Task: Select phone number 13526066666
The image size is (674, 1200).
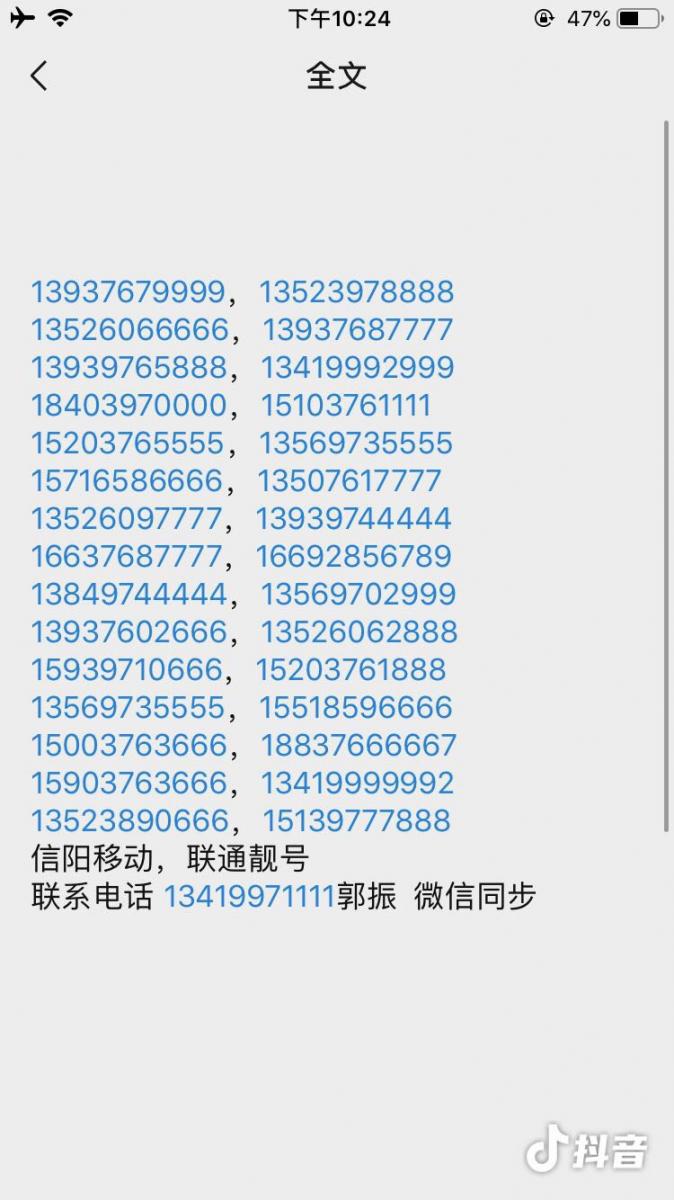Action: 129,330
